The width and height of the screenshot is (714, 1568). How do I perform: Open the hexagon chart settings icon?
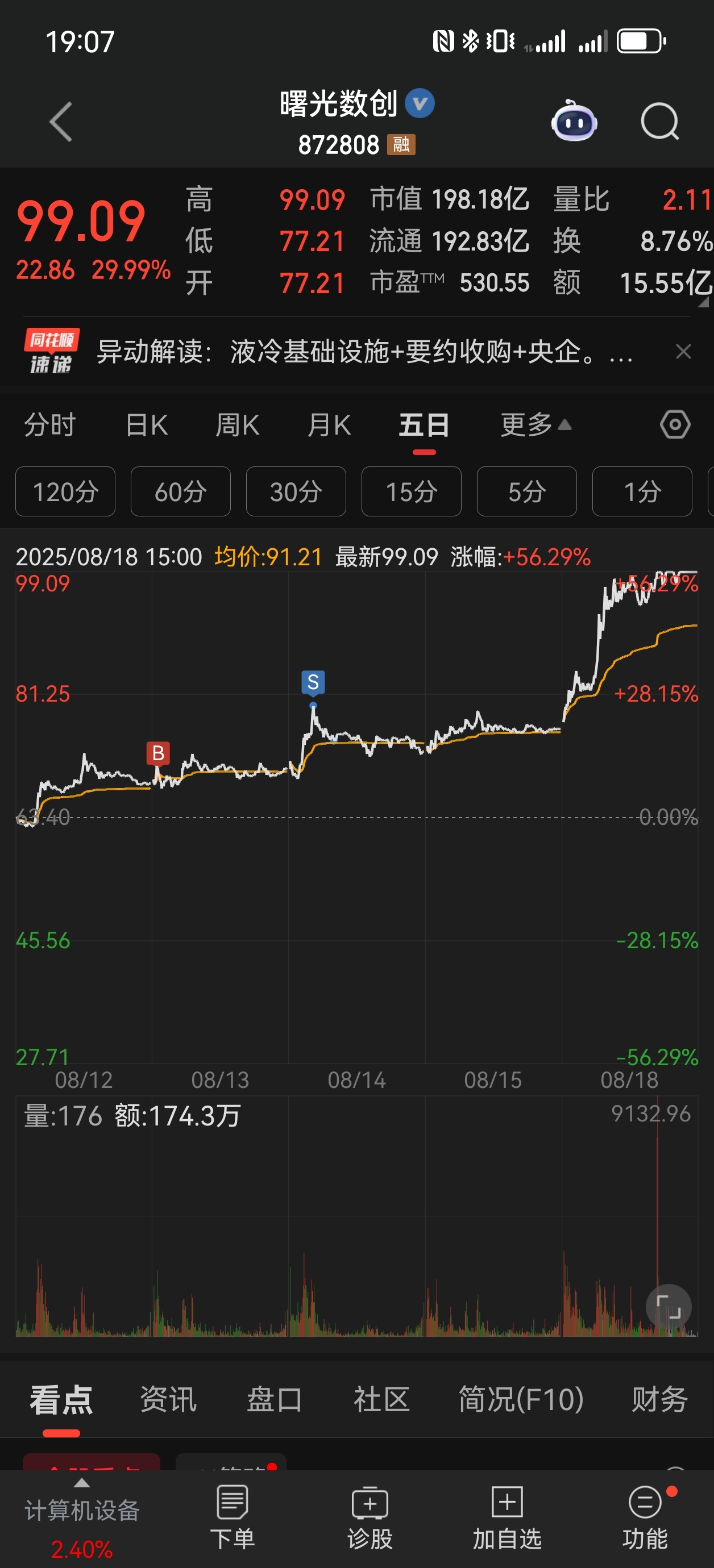[x=675, y=424]
